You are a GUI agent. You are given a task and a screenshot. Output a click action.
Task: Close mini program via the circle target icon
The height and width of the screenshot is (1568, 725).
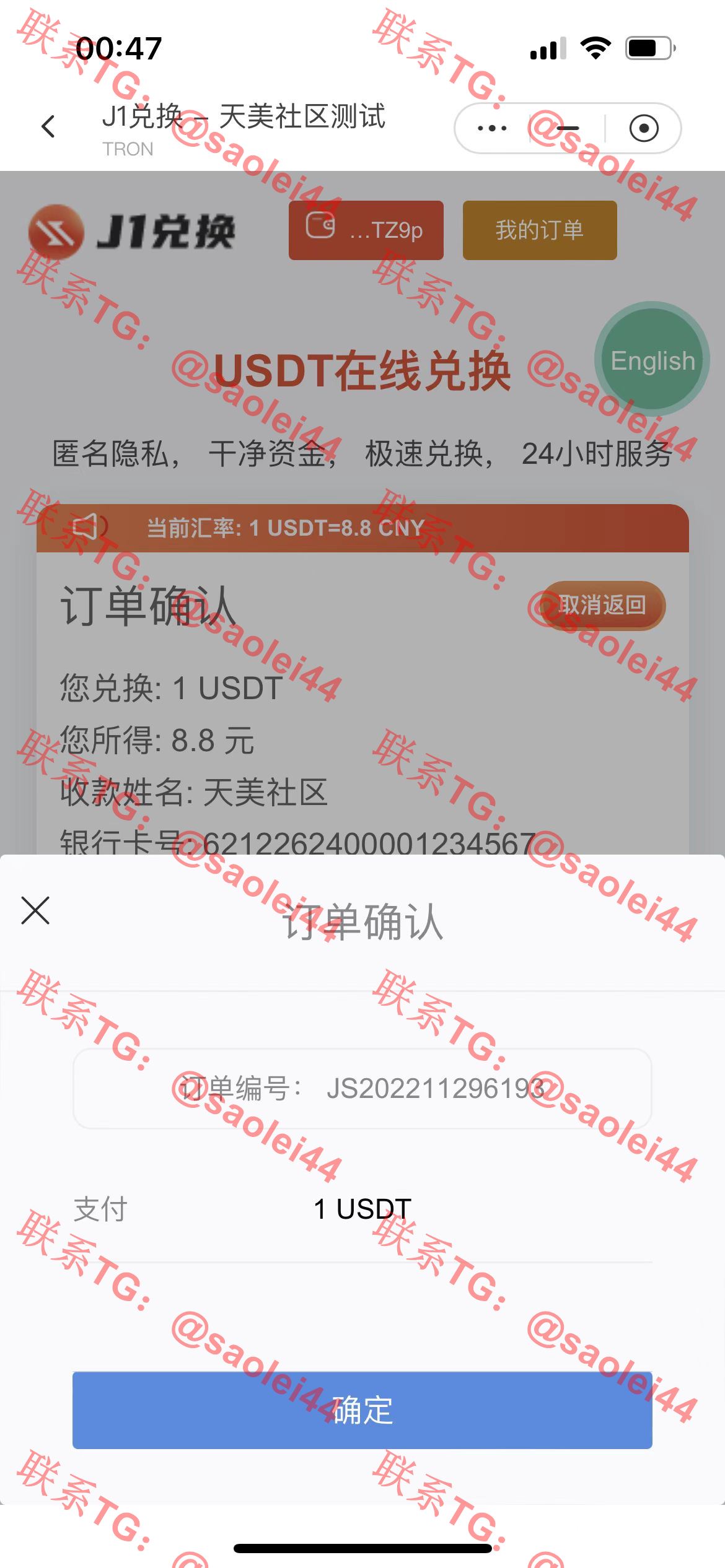pos(643,128)
